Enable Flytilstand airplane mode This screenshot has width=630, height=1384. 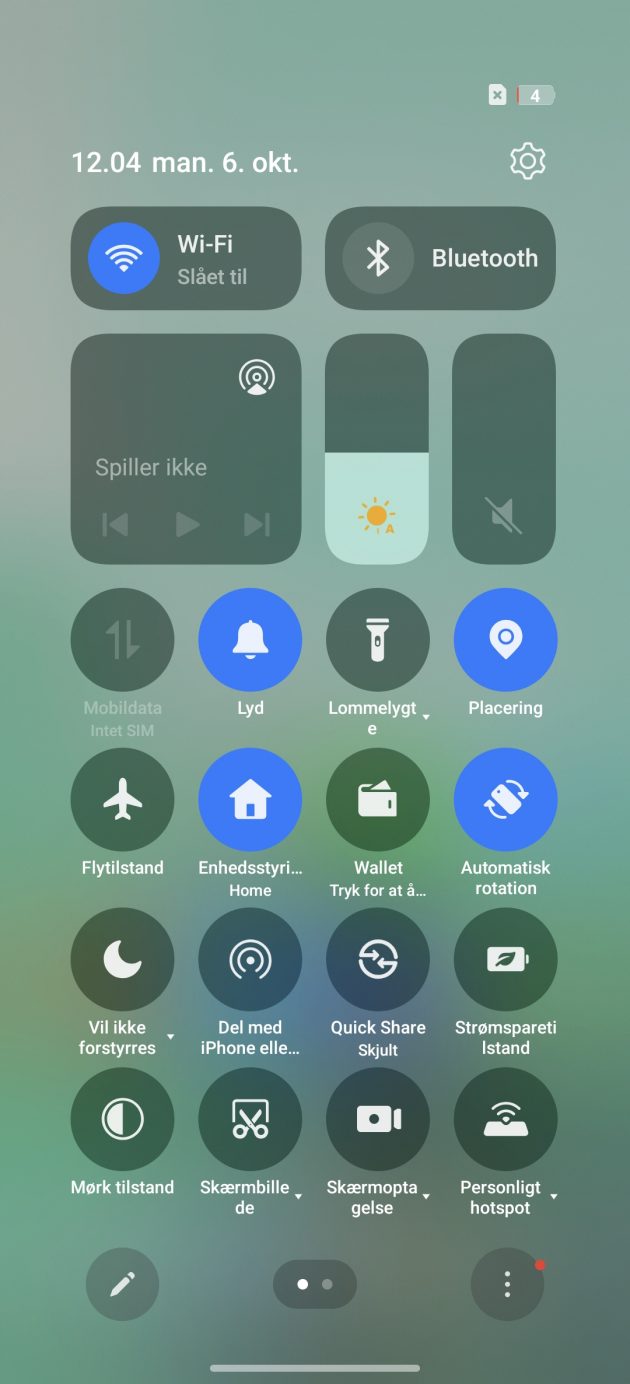coord(122,800)
